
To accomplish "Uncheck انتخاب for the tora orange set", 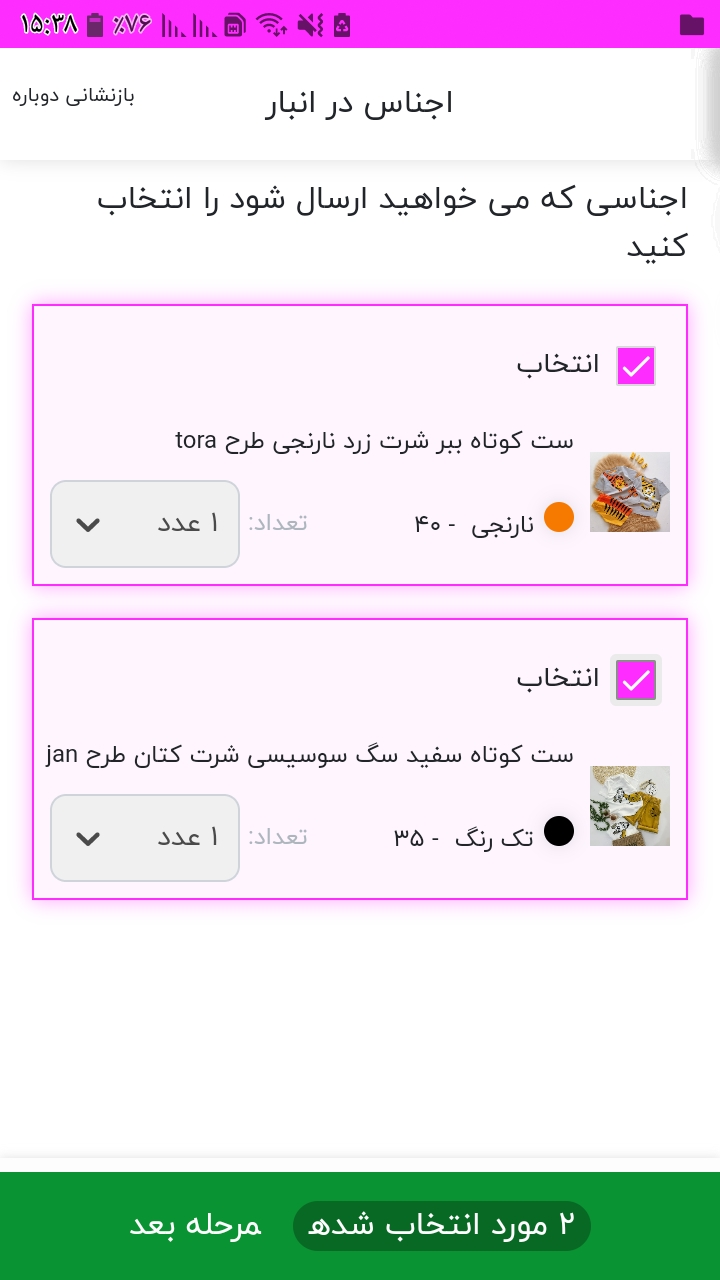I will tap(636, 366).
